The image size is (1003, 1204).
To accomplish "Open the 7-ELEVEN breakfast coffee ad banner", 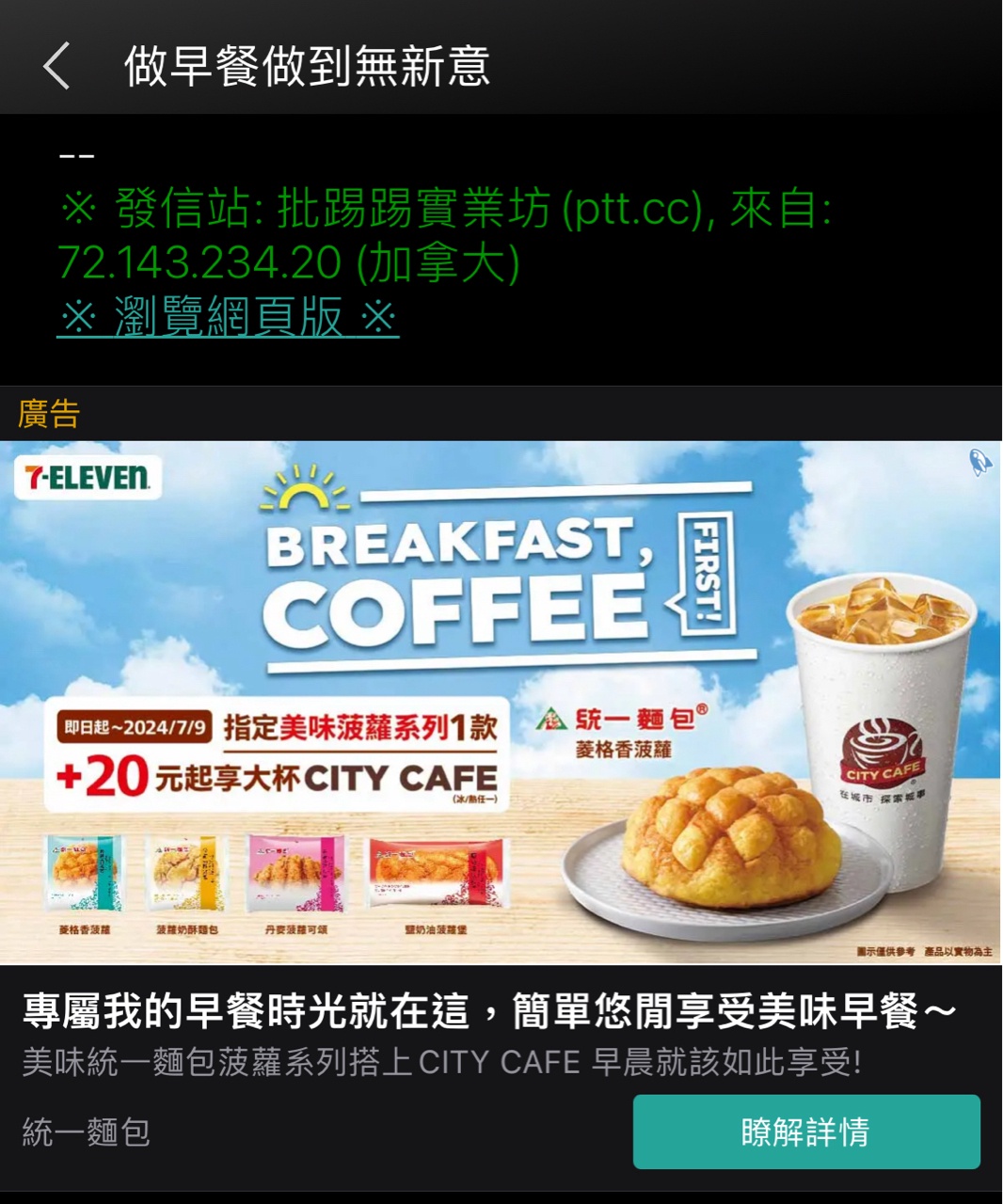I will point(501,702).
